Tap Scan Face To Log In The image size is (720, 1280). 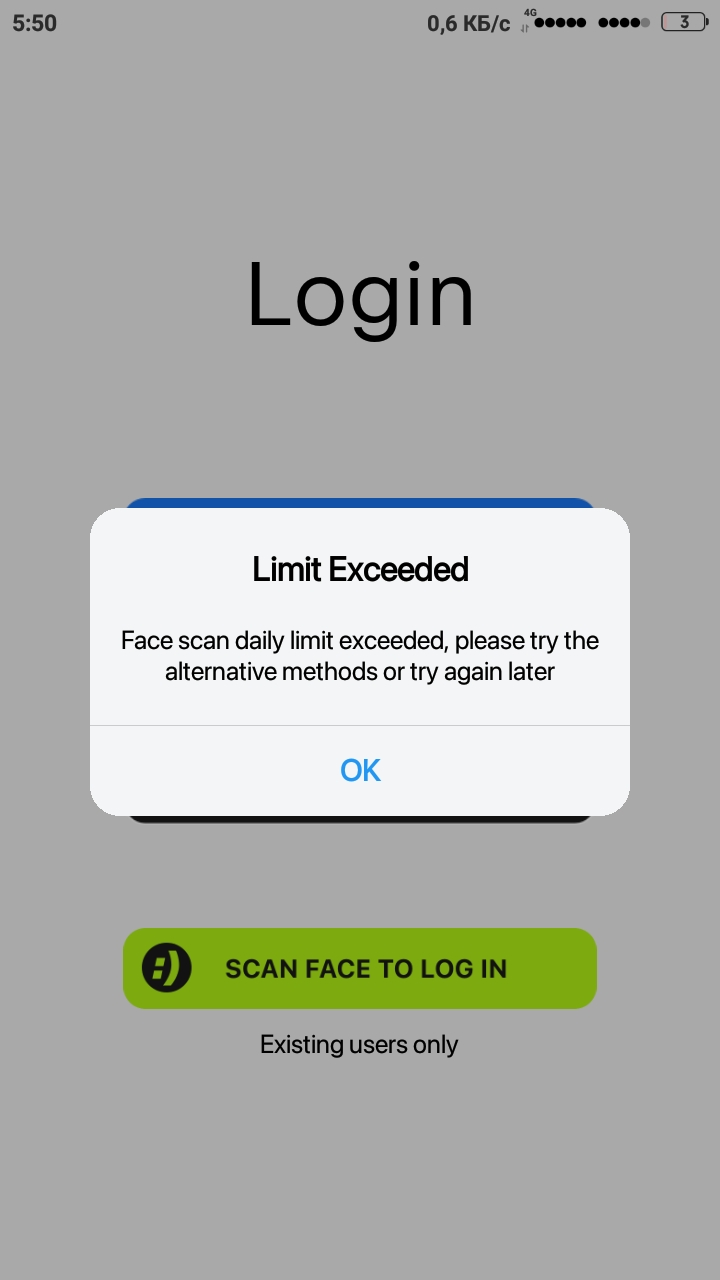360,968
